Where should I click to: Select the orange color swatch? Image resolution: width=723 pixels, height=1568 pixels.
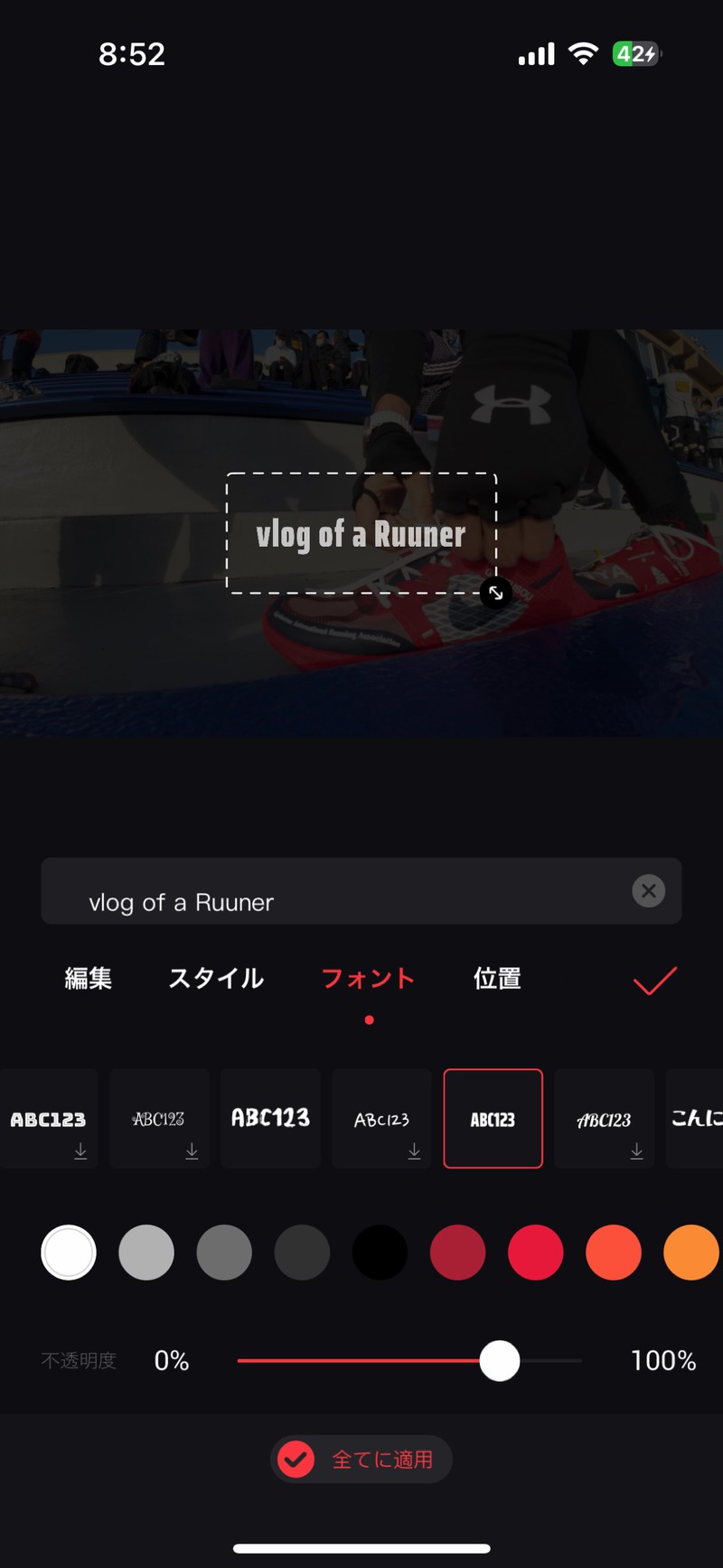690,1253
